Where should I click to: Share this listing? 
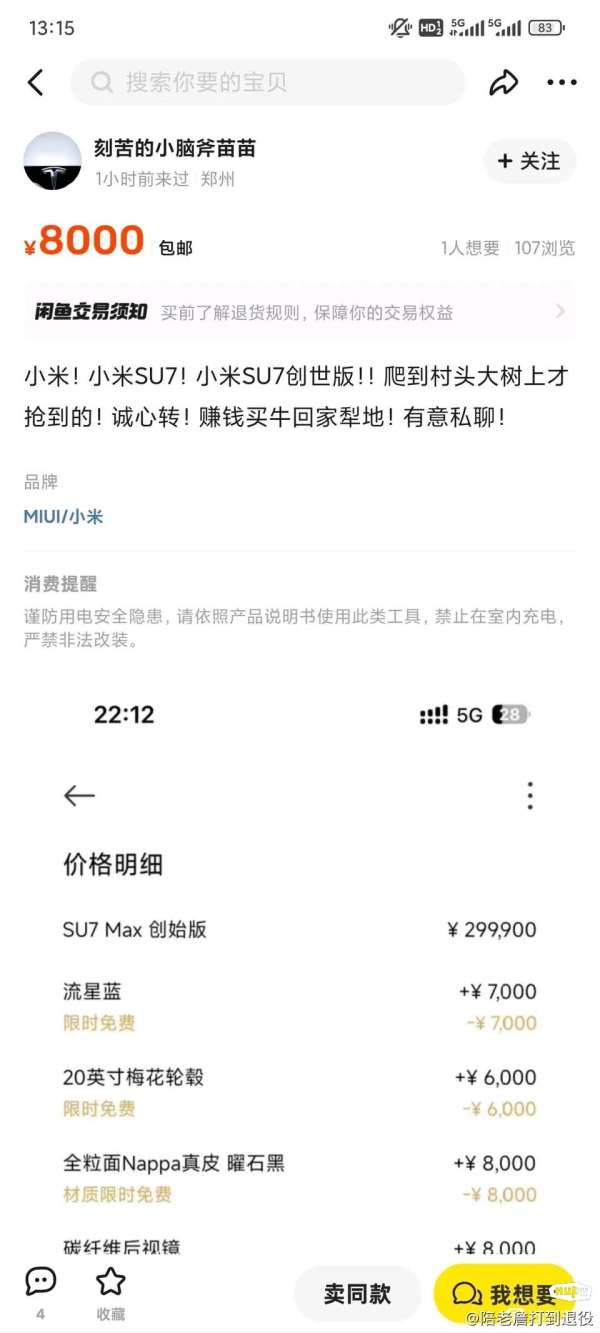504,82
